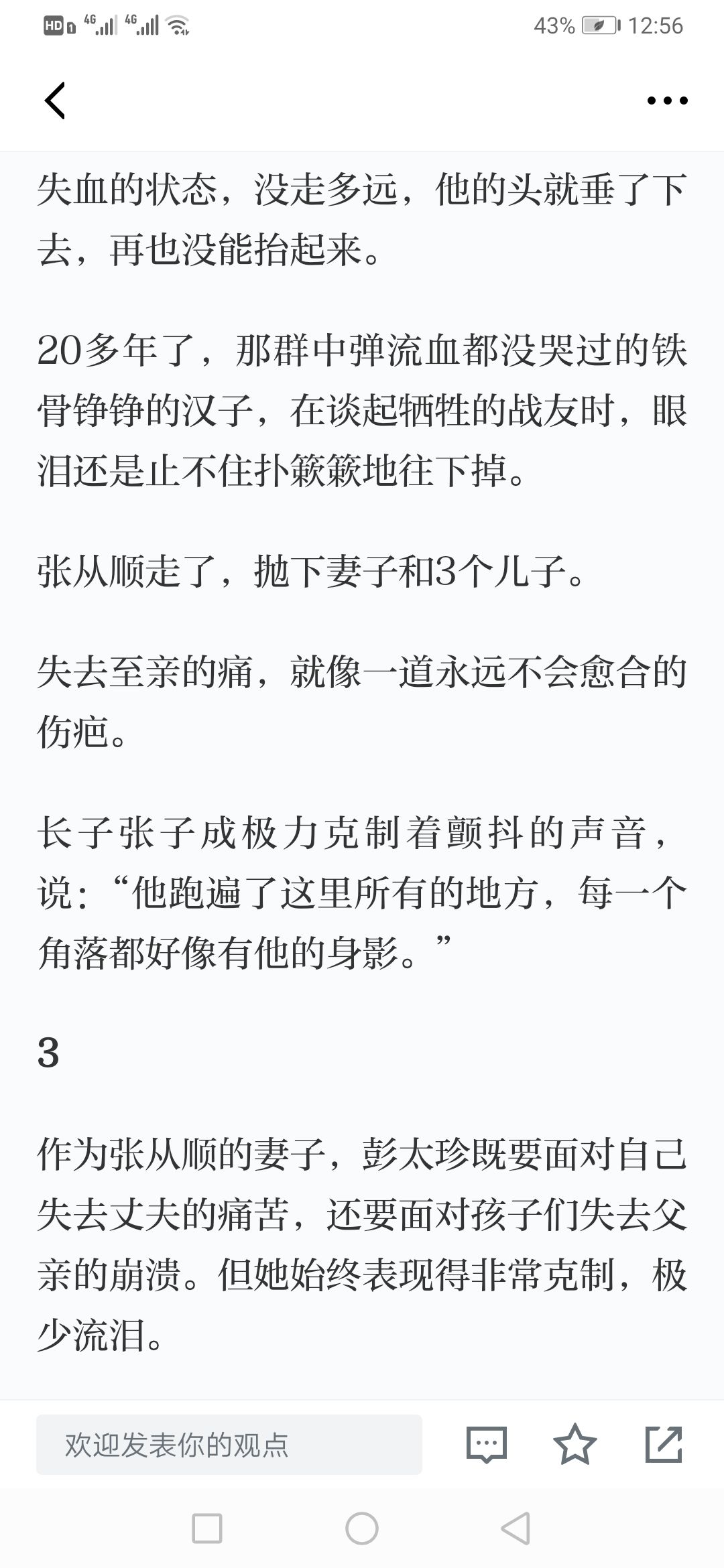Screen dimensions: 724x1568
Task: Open the three-dot overflow menu
Action: pyautogui.click(x=667, y=101)
